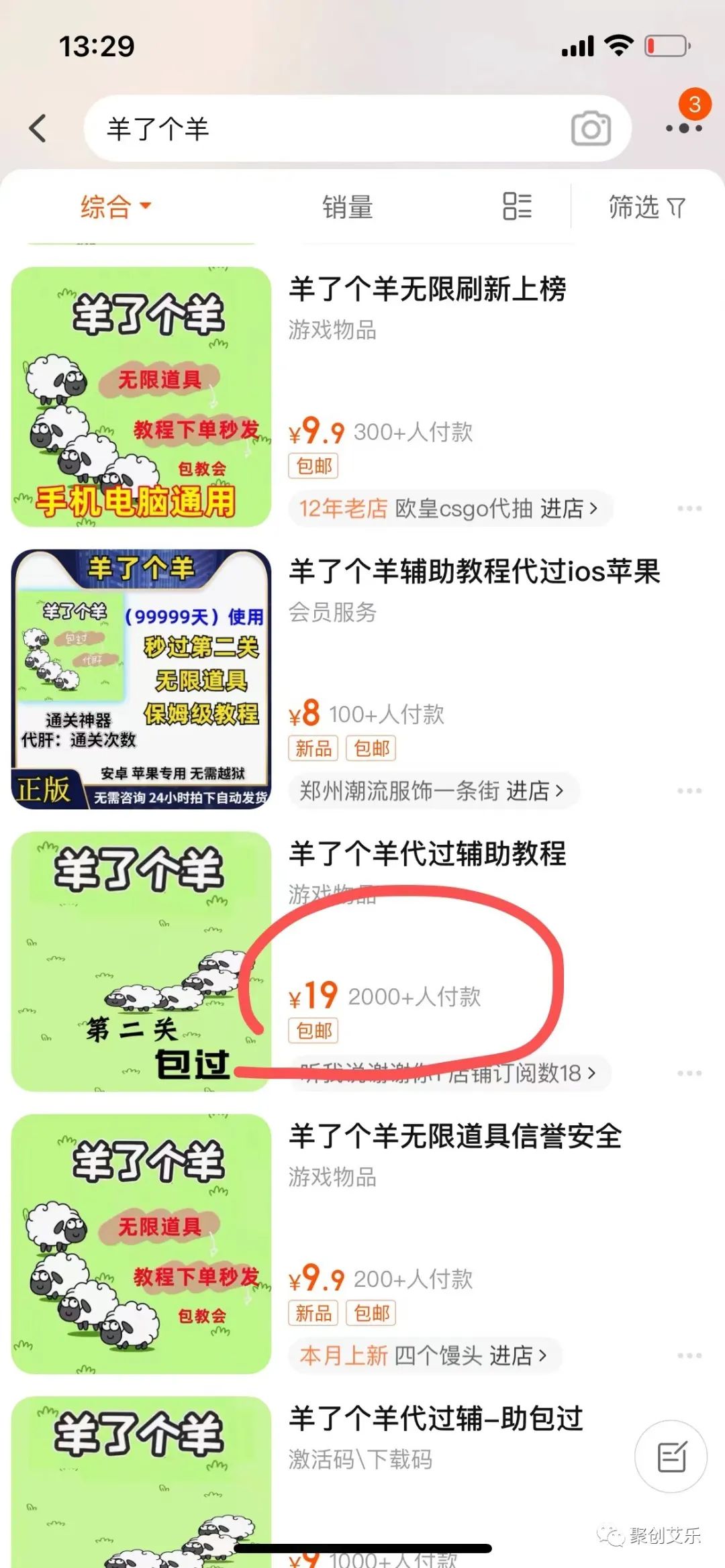Switch to the 销量 tab

346,208
